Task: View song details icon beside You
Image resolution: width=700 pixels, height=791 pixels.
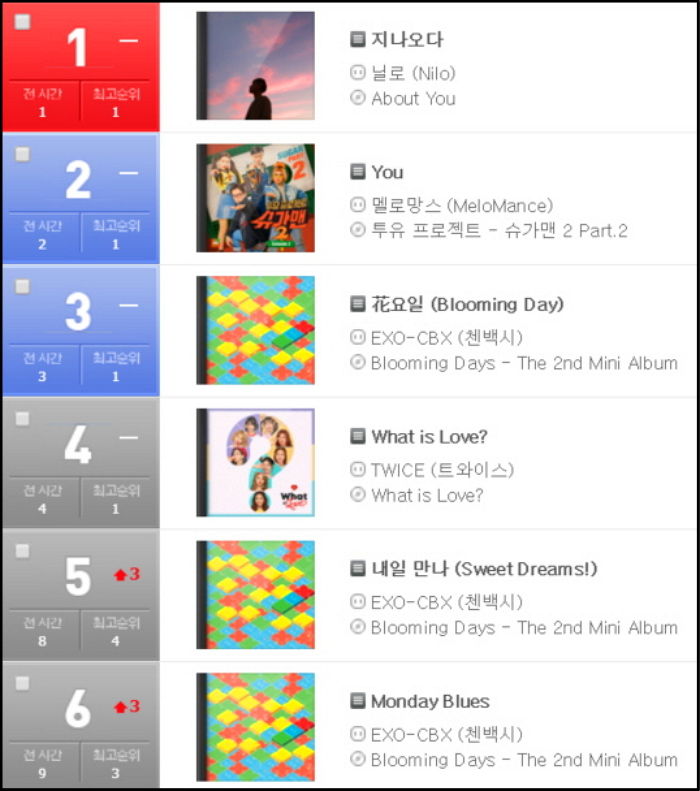Action: coord(358,172)
